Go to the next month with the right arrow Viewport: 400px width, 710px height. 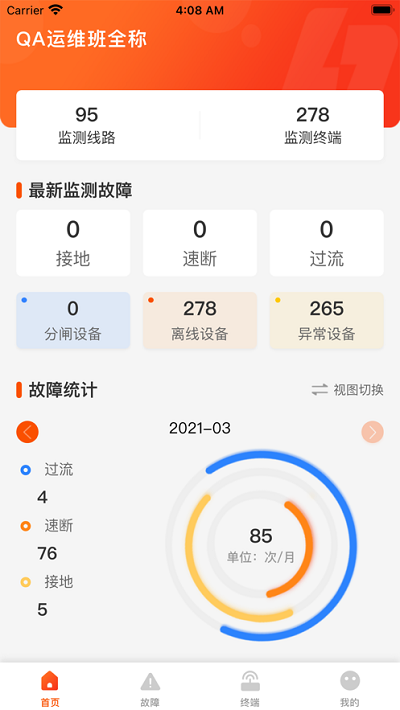[x=372, y=432]
